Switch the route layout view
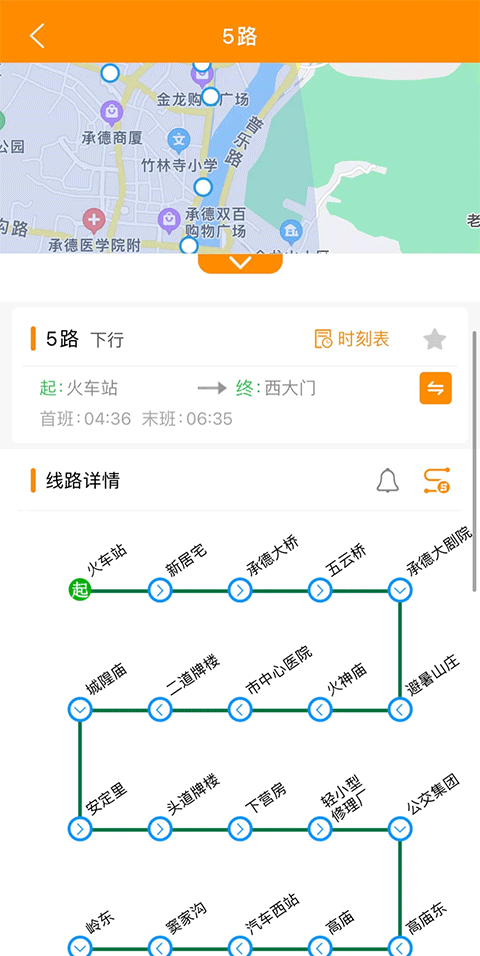 437,480
